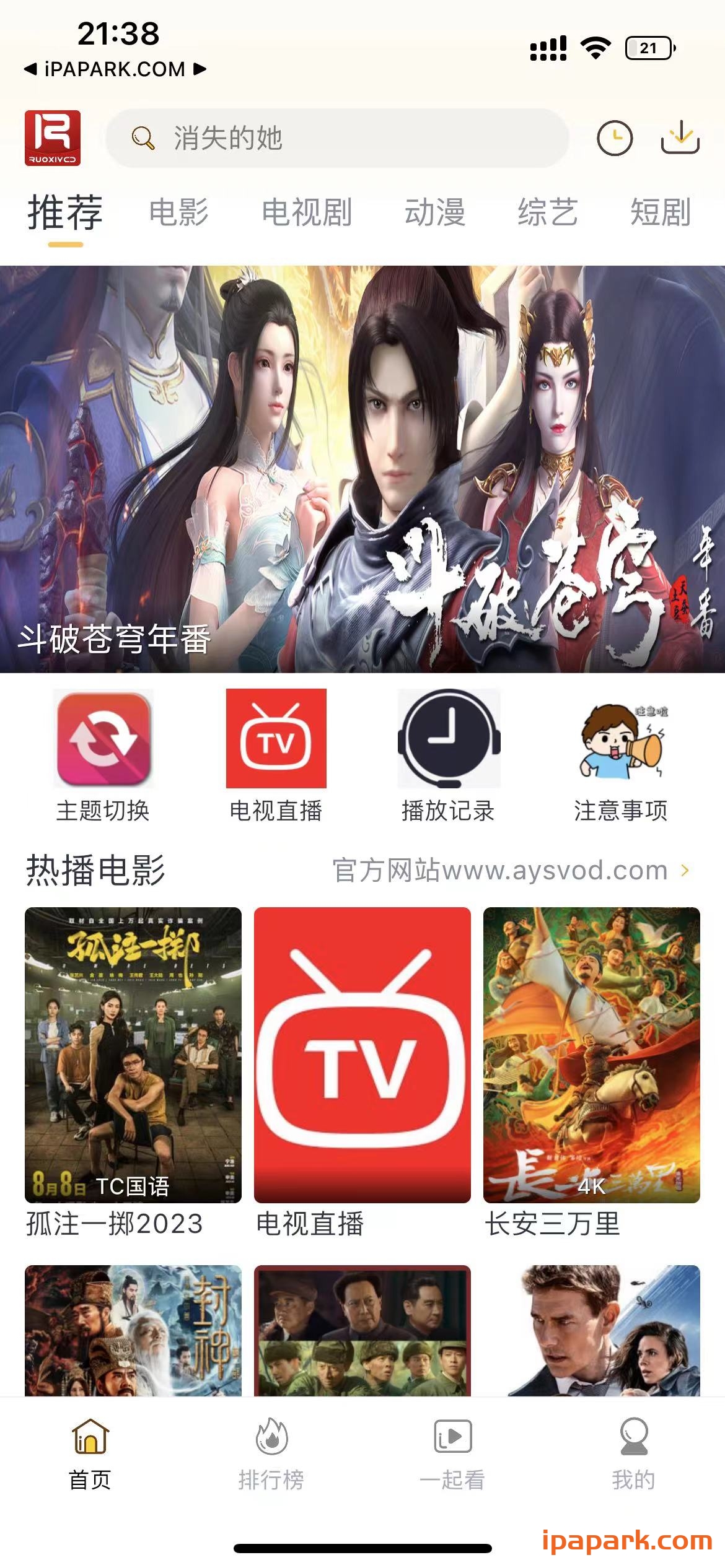The image size is (725, 1568).
Task: Switch to the 短剧 tab
Action: click(x=661, y=214)
